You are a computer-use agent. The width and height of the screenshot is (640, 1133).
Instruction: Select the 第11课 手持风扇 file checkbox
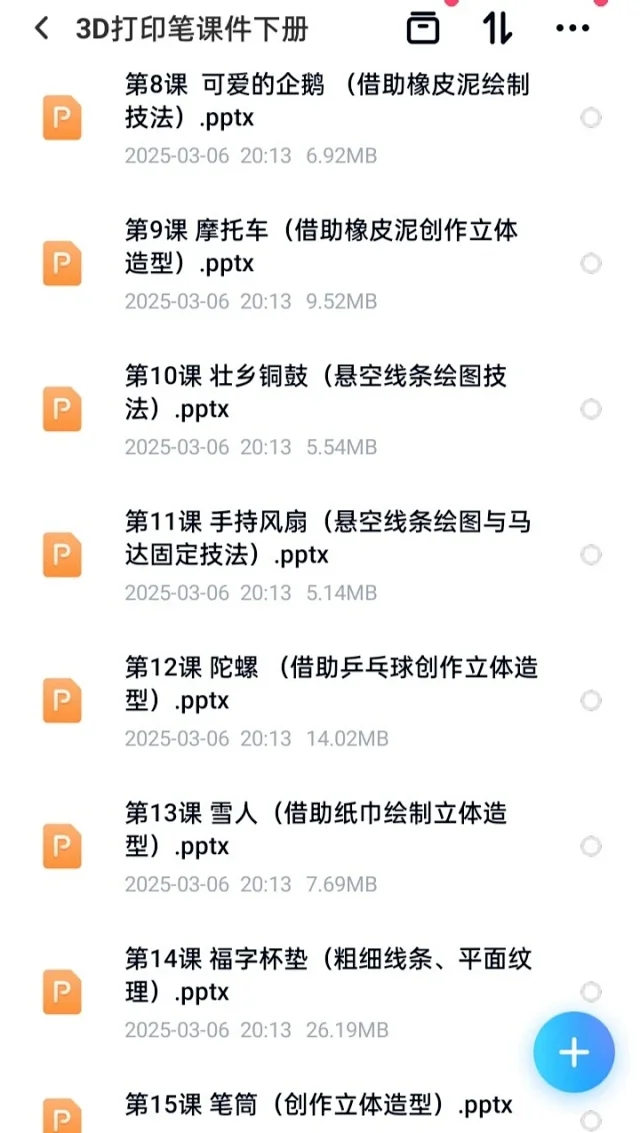click(591, 555)
